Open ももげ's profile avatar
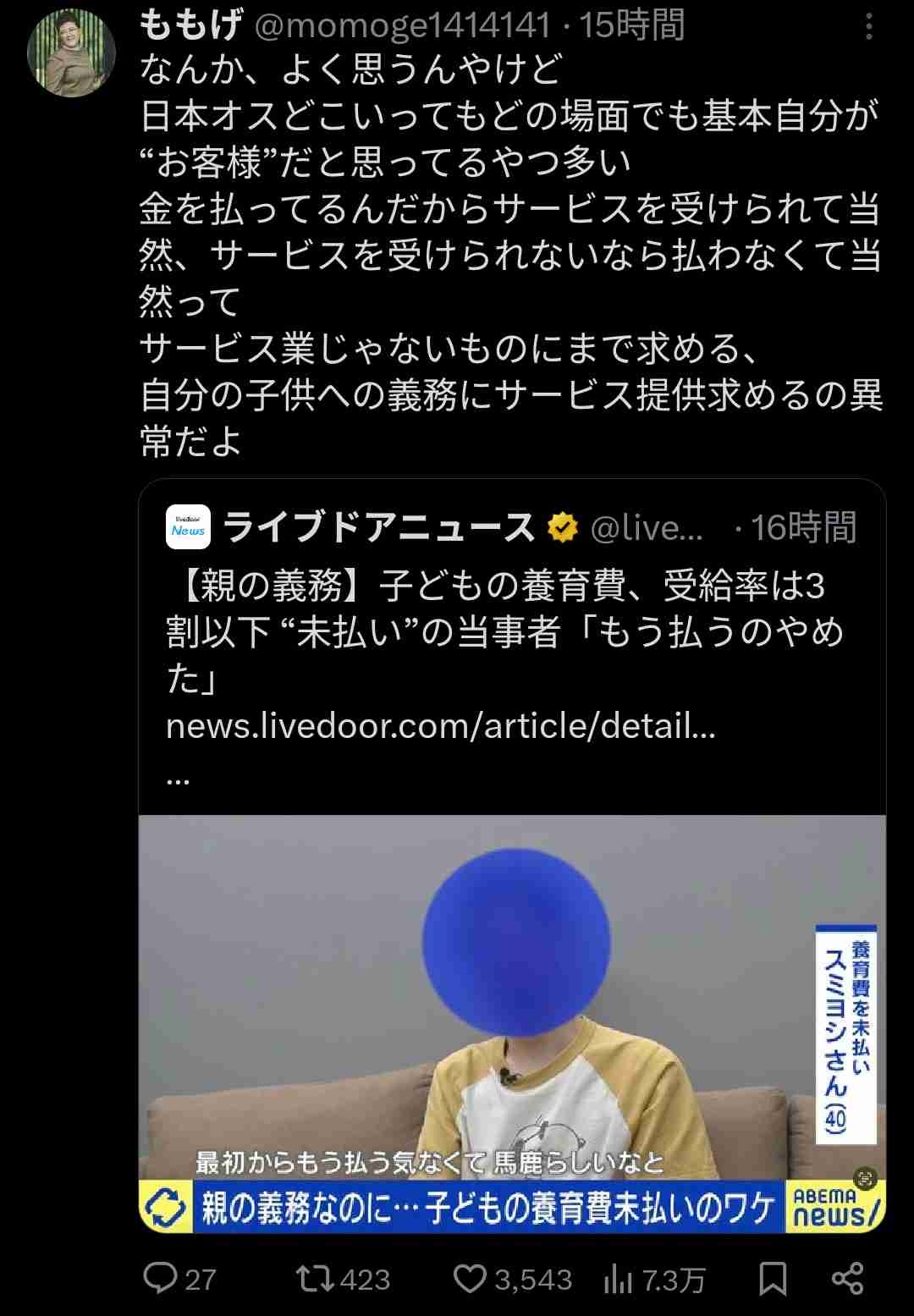Screen dimensions: 914x1316 click(x=71, y=52)
